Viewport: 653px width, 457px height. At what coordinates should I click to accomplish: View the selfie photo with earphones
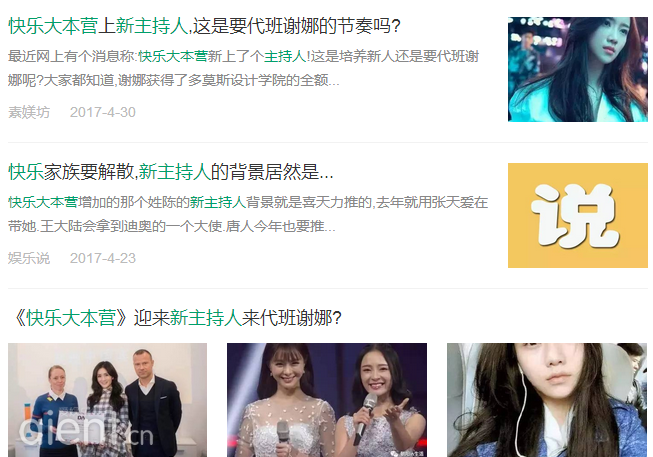click(x=546, y=400)
